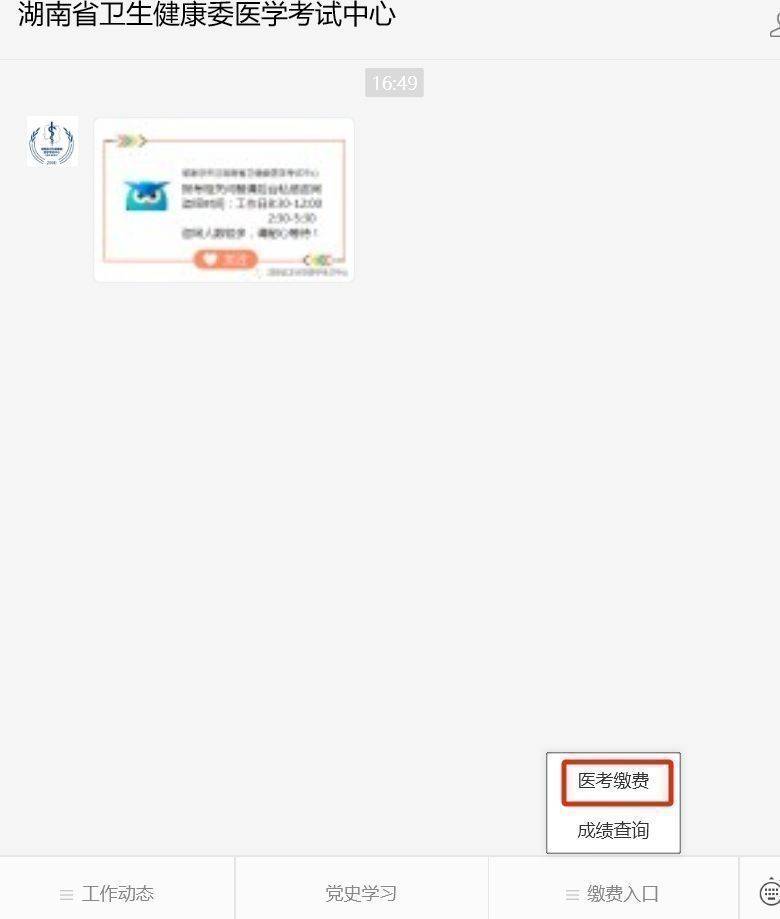Open the 党史学习 menu item
The image size is (780, 919).
click(x=361, y=893)
